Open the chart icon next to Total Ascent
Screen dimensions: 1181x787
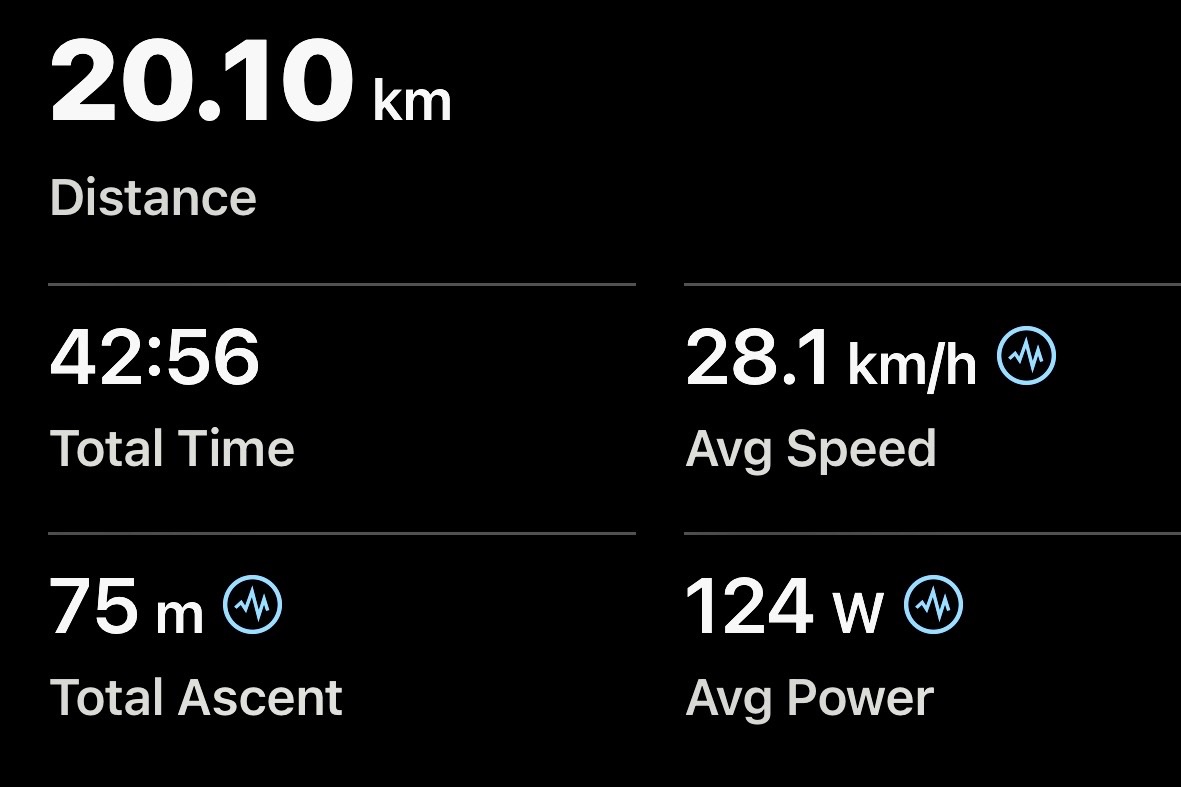[253, 604]
